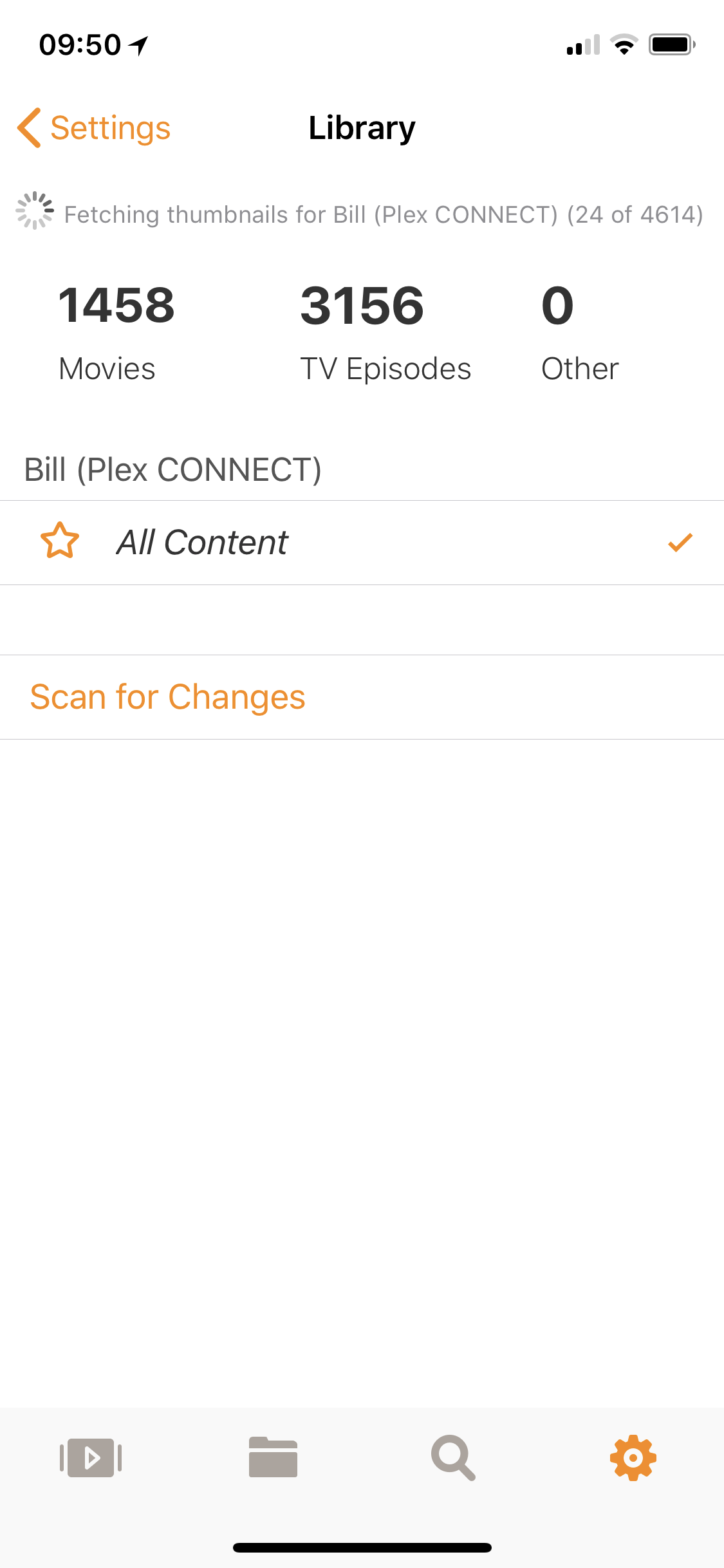Switch to the folder files tab

[273, 1458]
